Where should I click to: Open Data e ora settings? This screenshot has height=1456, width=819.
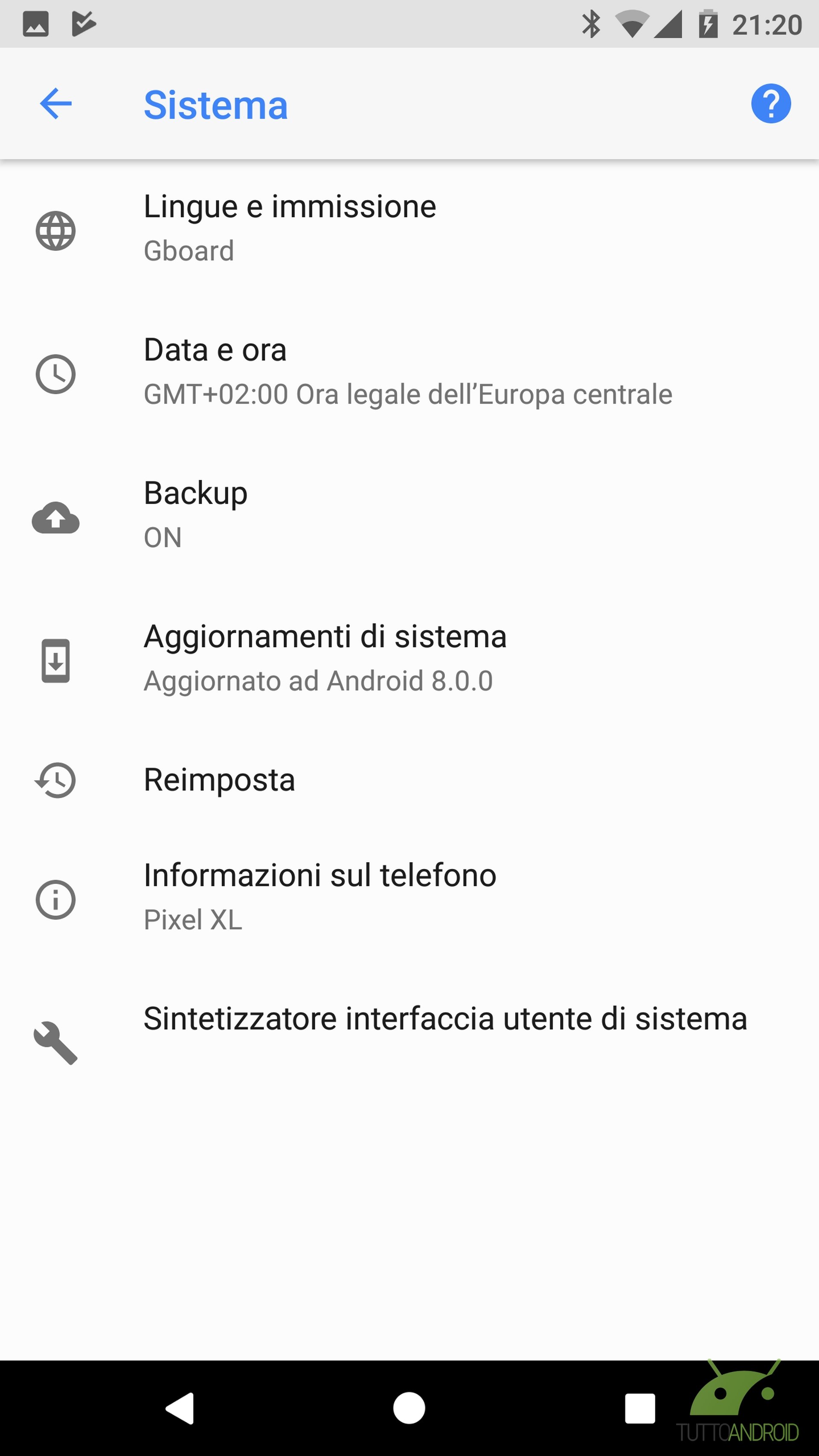409,373
